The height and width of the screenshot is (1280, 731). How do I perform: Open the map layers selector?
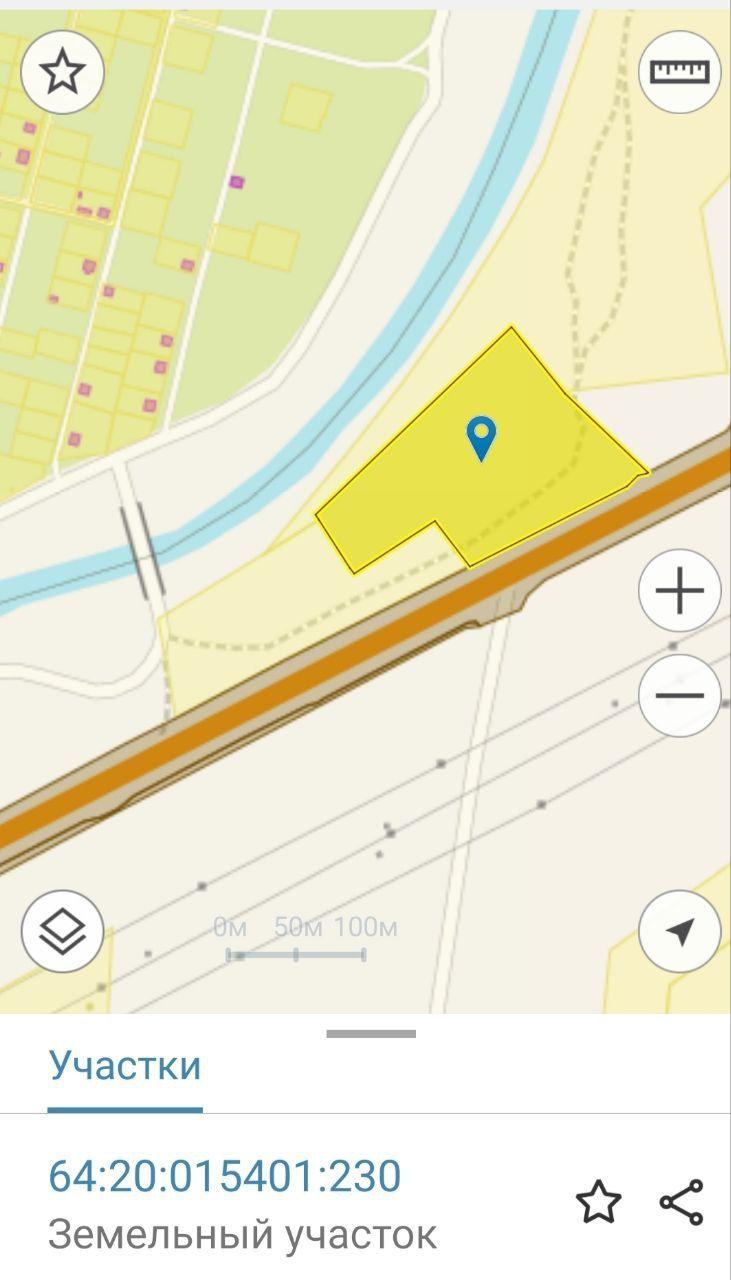63,932
